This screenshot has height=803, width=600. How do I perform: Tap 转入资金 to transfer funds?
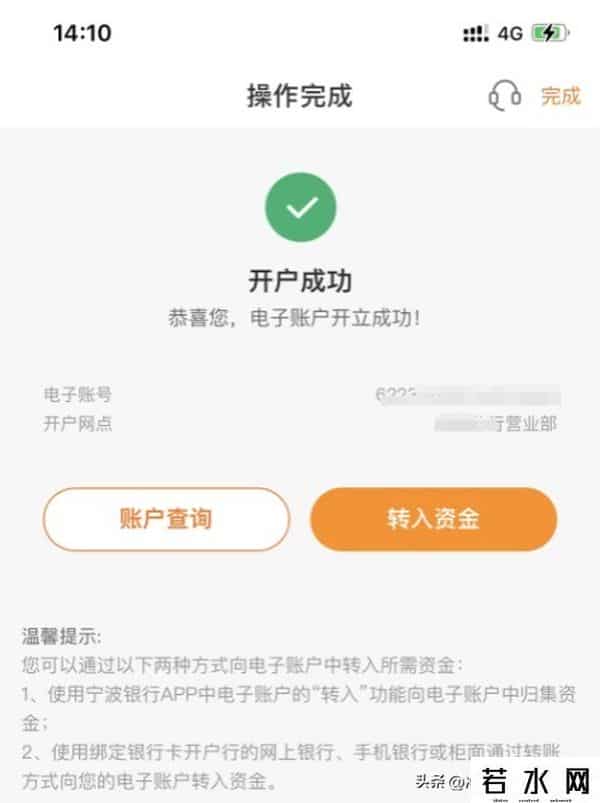coord(433,519)
